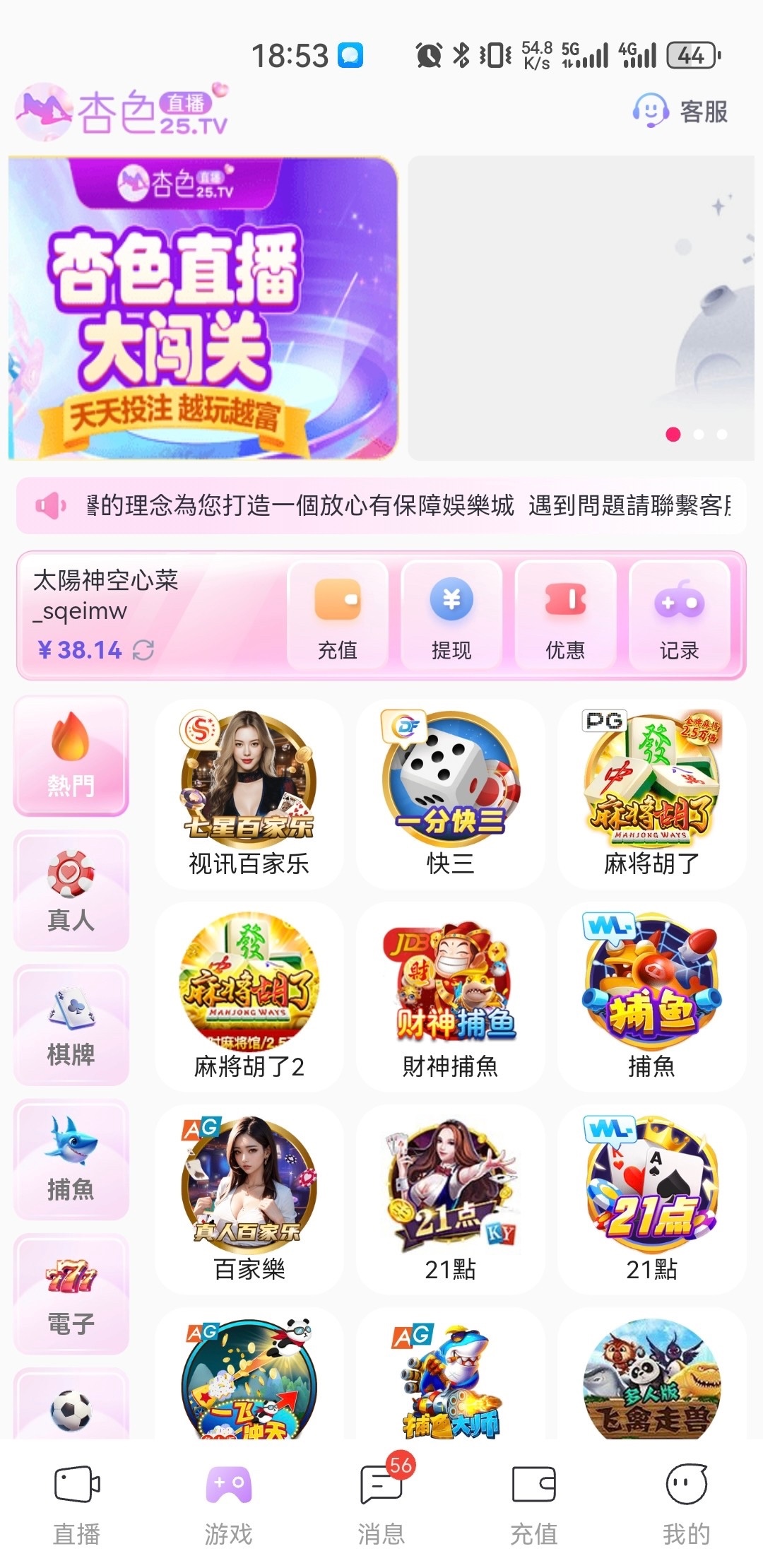This screenshot has height=1568, width=763.
Task: Start the 麻將胡了2 game
Action: click(x=249, y=996)
